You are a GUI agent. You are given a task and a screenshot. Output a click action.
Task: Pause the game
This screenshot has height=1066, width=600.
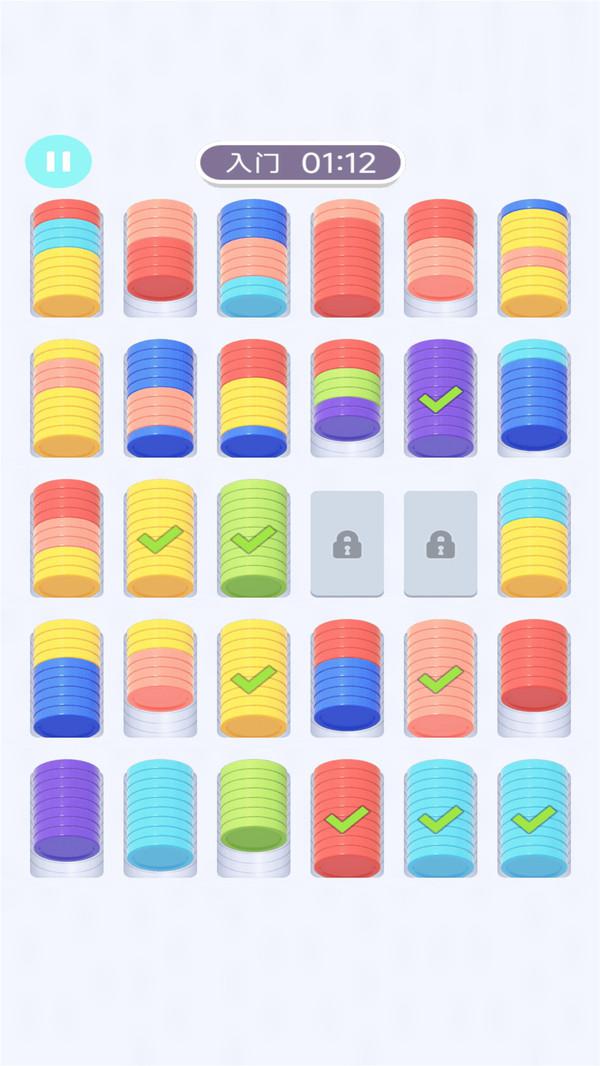[58, 161]
